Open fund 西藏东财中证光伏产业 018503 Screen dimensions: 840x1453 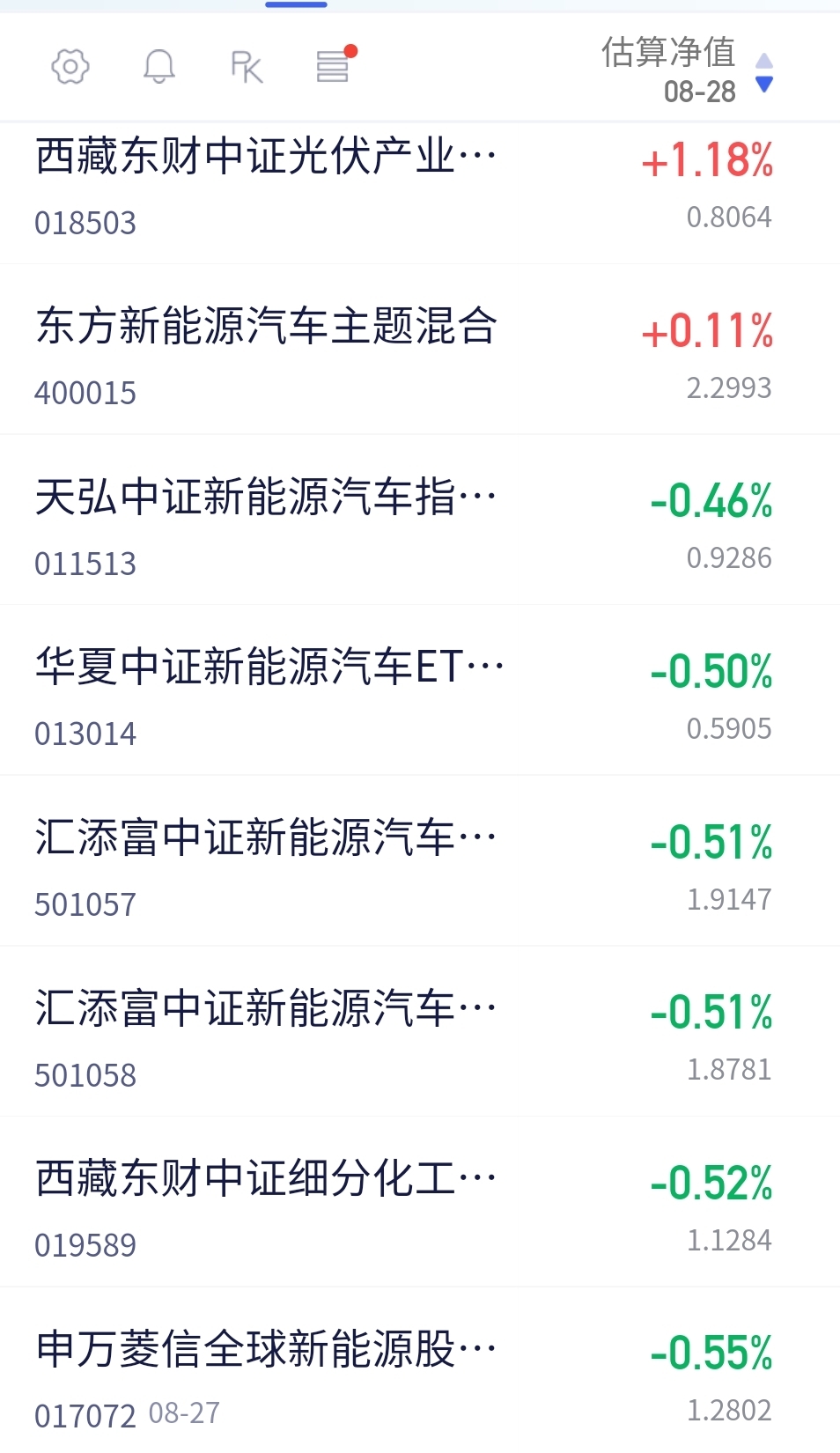420,192
